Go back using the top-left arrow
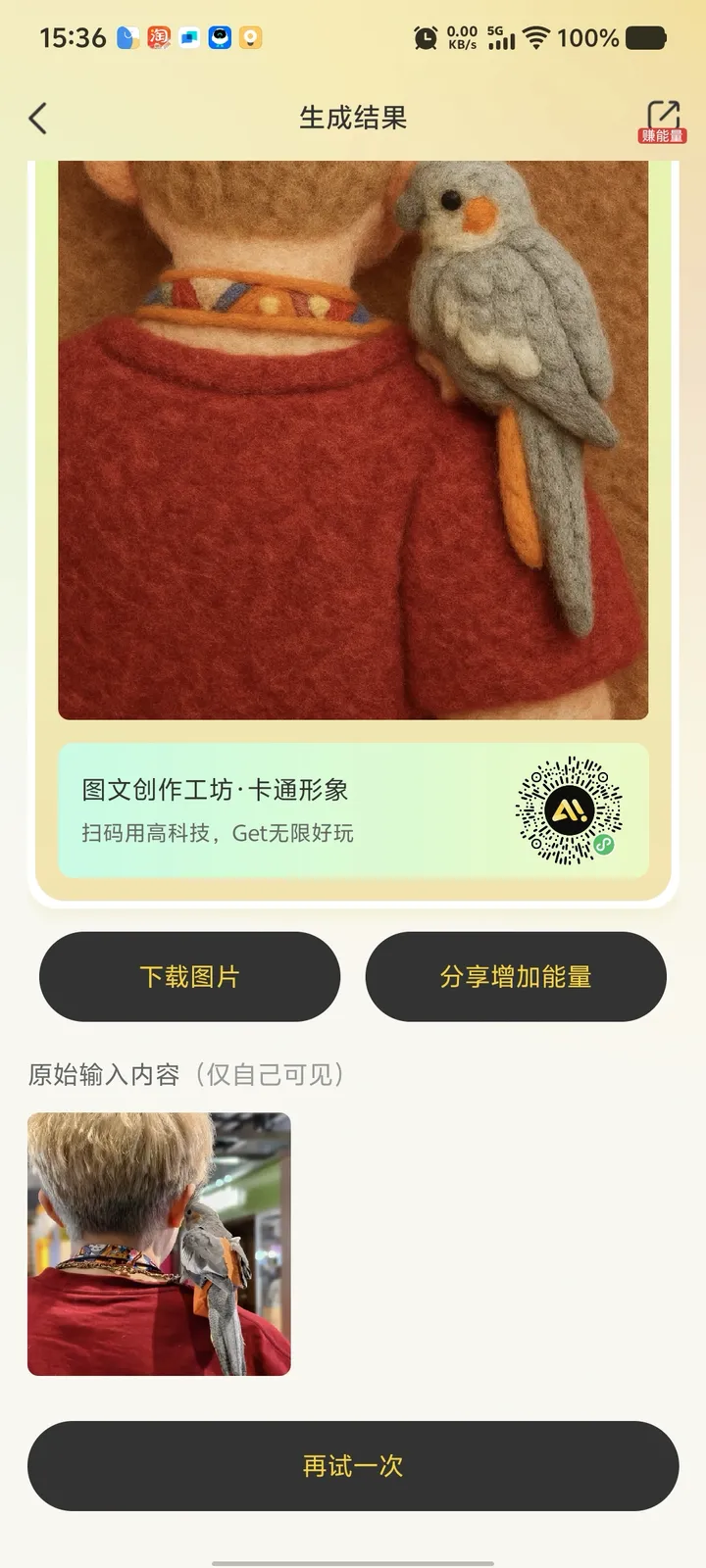 (38, 119)
